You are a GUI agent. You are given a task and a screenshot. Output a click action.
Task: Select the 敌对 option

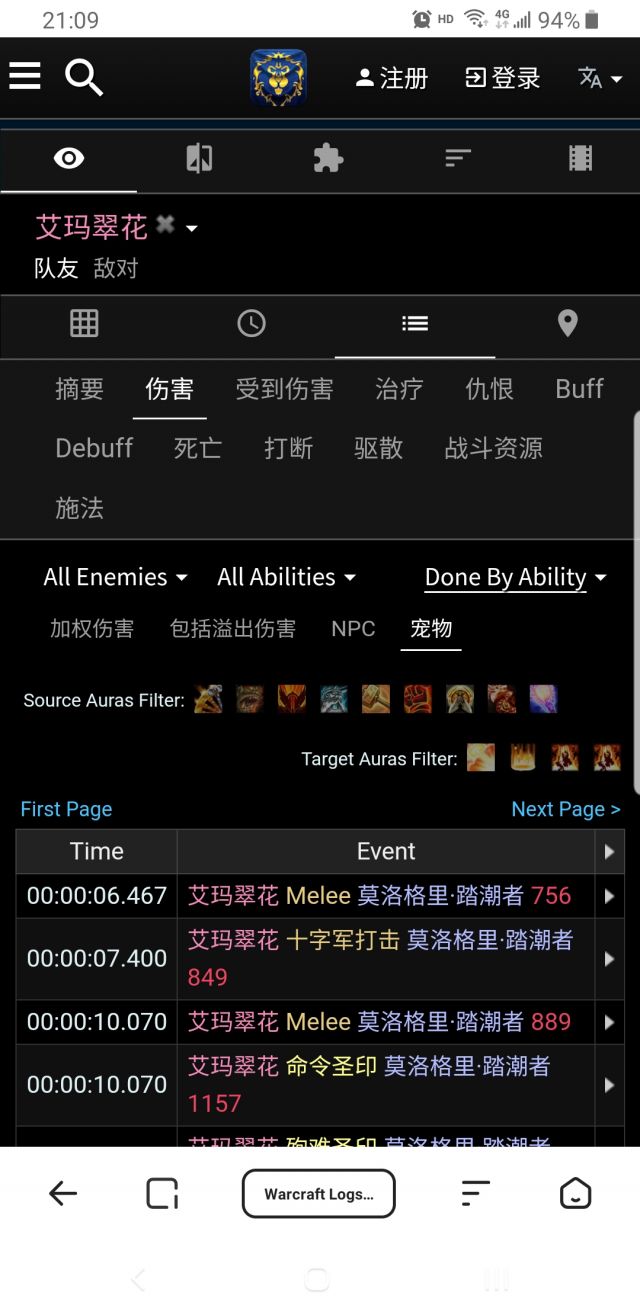pos(116,268)
